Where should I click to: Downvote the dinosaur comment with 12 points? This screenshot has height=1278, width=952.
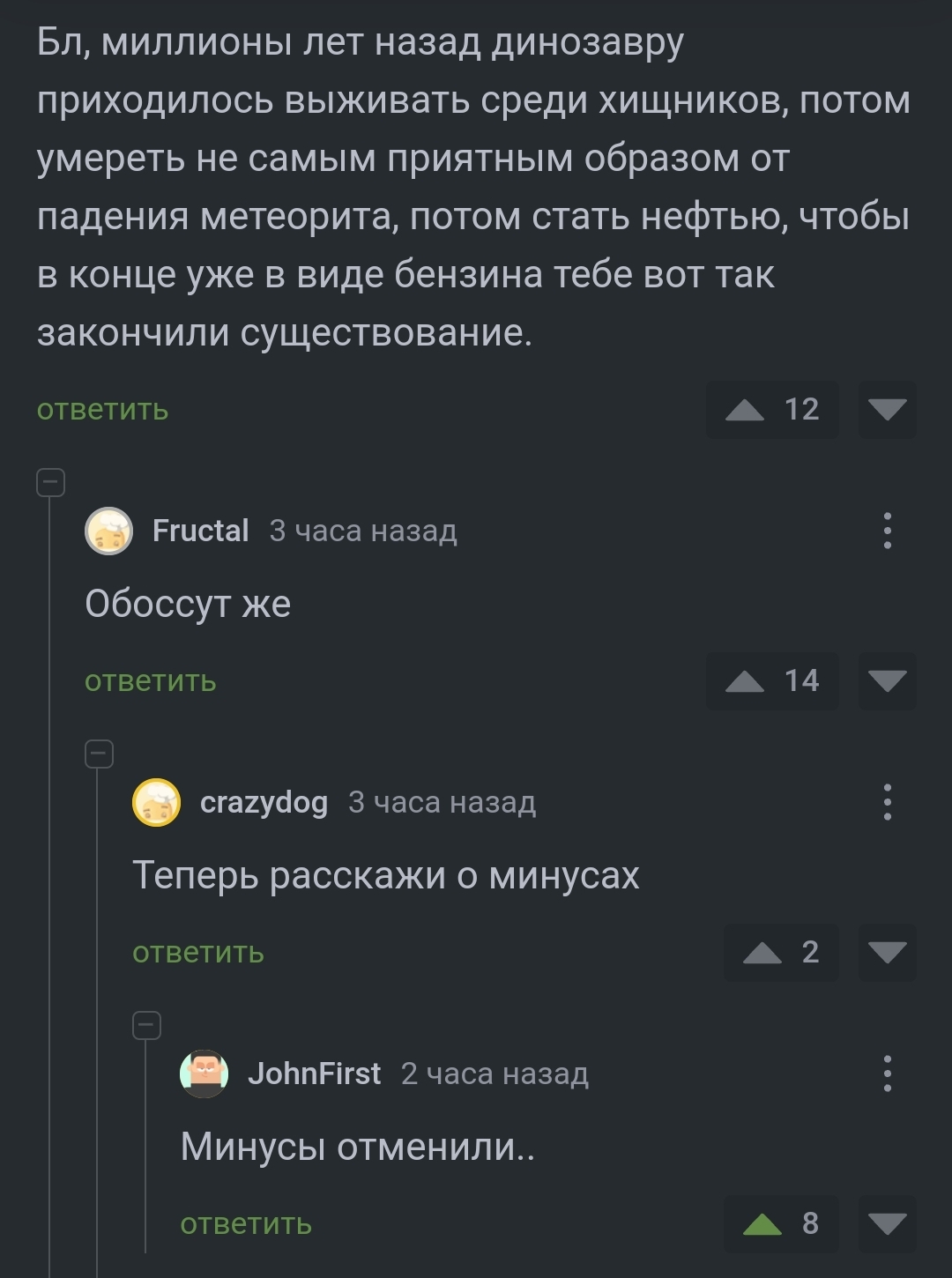888,410
